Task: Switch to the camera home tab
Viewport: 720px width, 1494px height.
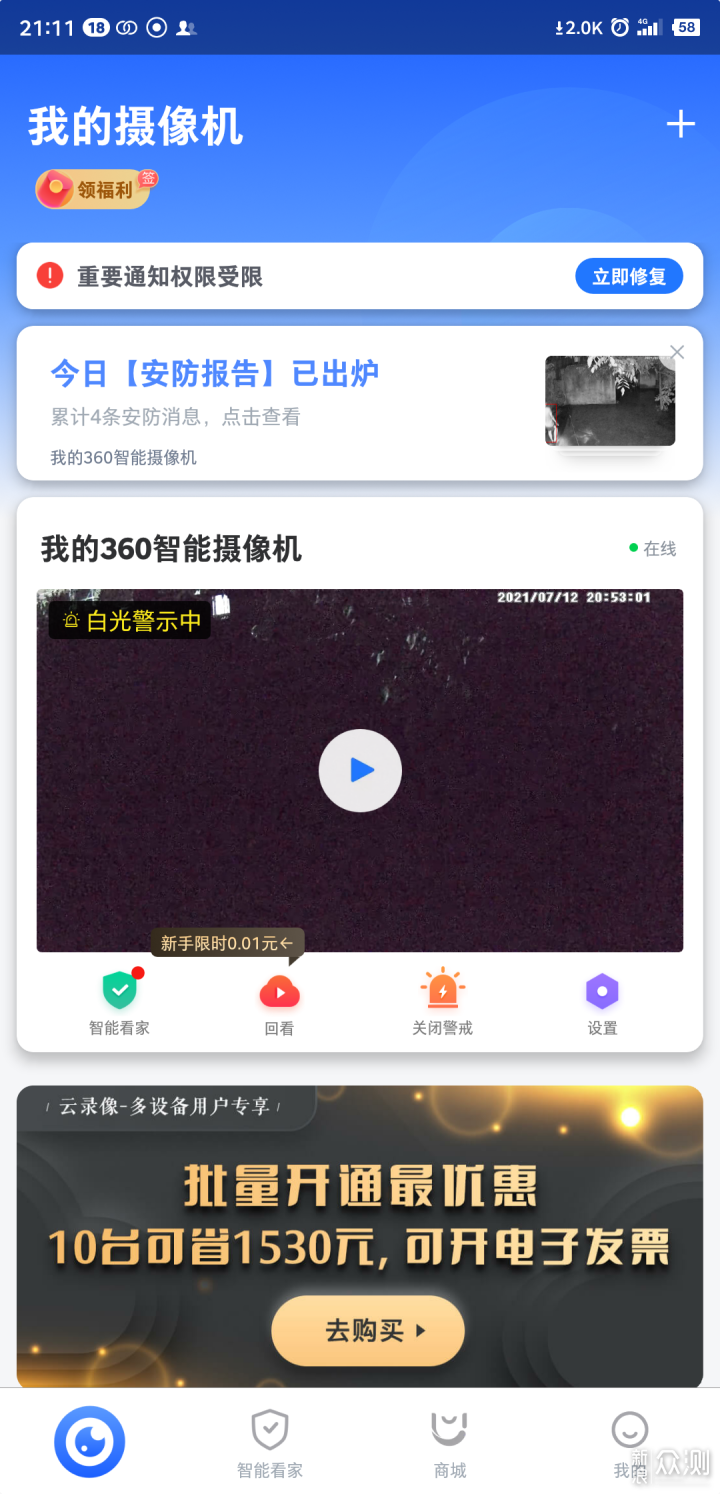Action: (90, 1442)
